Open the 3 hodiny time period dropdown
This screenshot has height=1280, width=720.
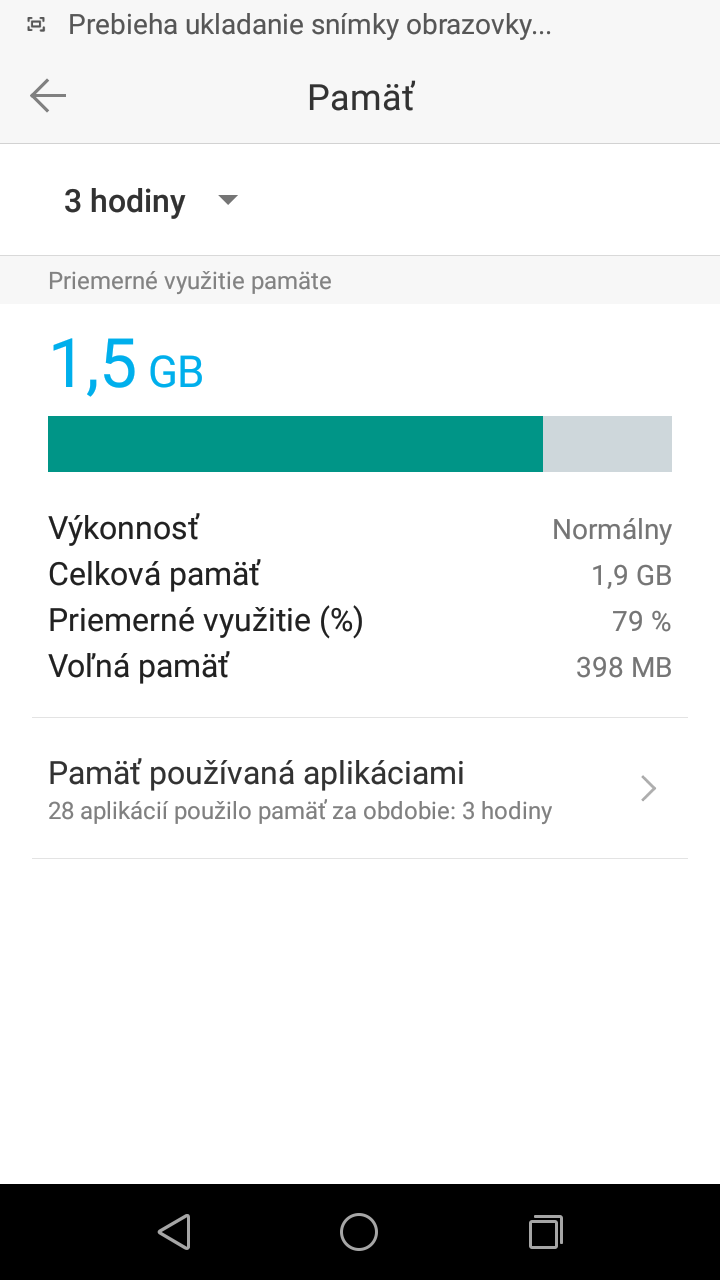click(x=151, y=201)
